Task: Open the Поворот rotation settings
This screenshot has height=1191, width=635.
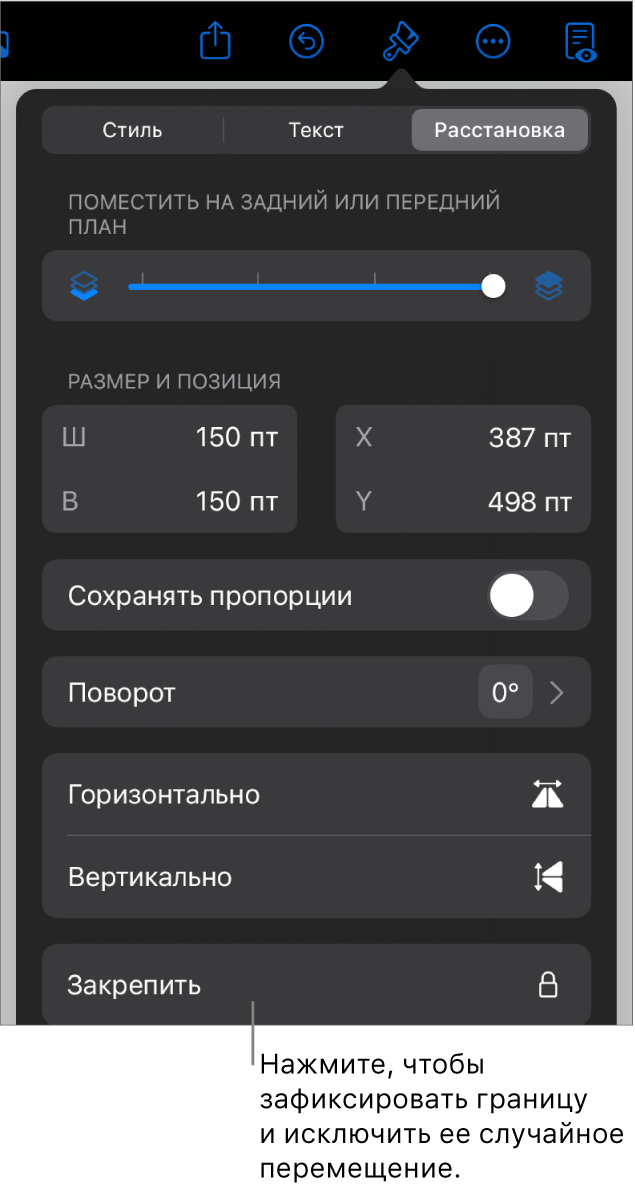Action: [316, 693]
